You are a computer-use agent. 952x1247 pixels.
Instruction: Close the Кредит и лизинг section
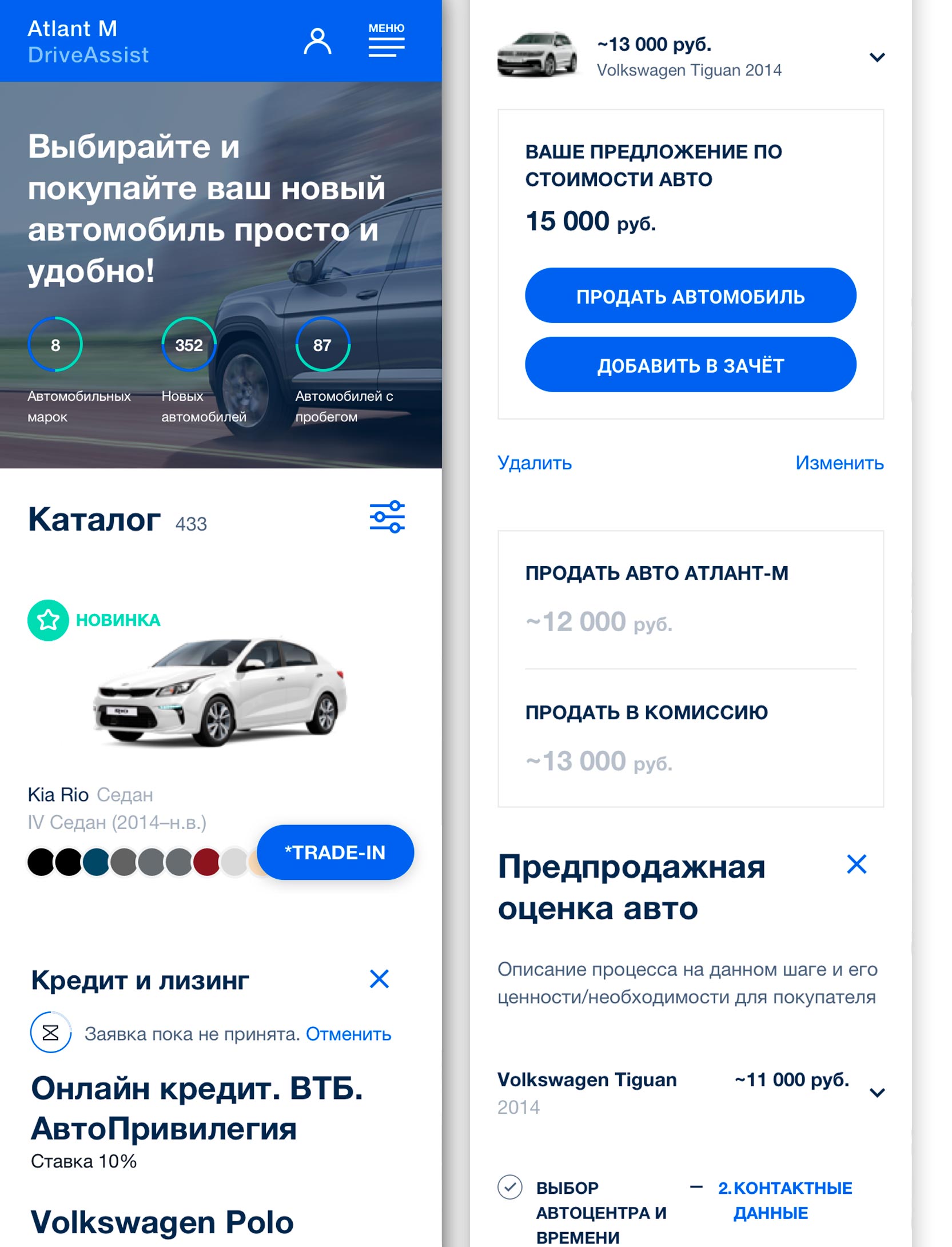[379, 979]
